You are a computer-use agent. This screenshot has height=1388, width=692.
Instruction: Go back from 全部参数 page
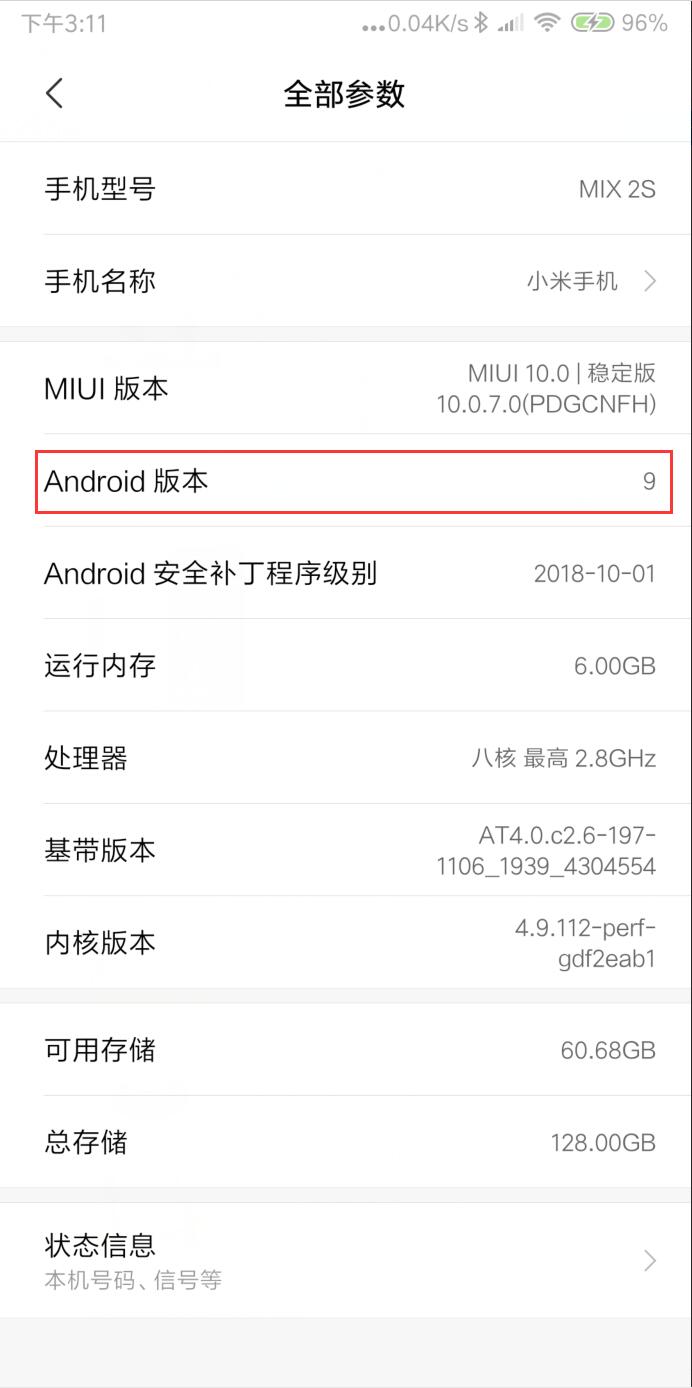click(x=55, y=94)
